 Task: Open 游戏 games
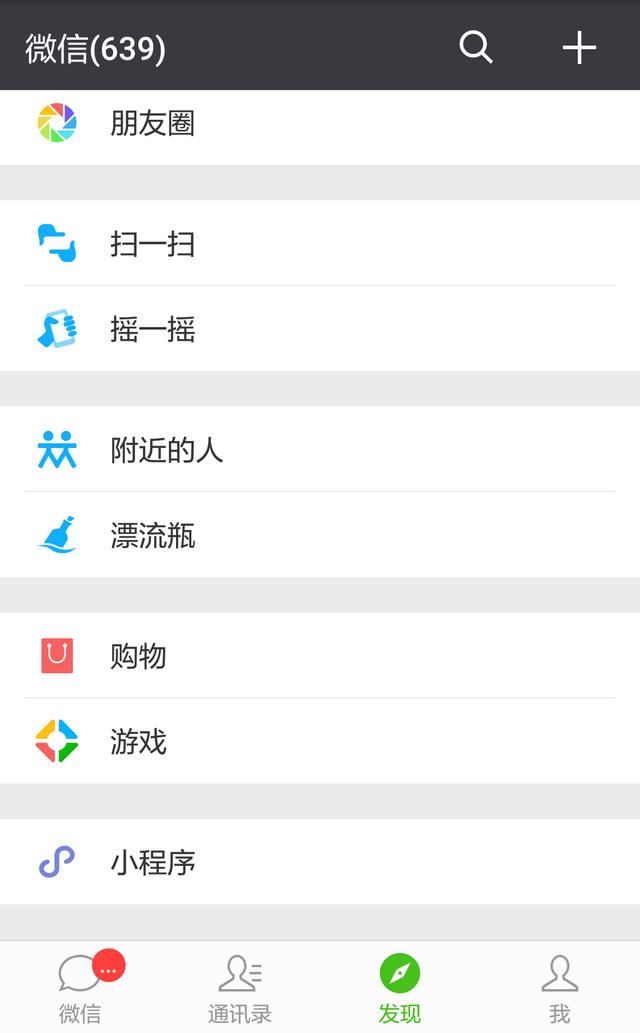click(x=320, y=741)
